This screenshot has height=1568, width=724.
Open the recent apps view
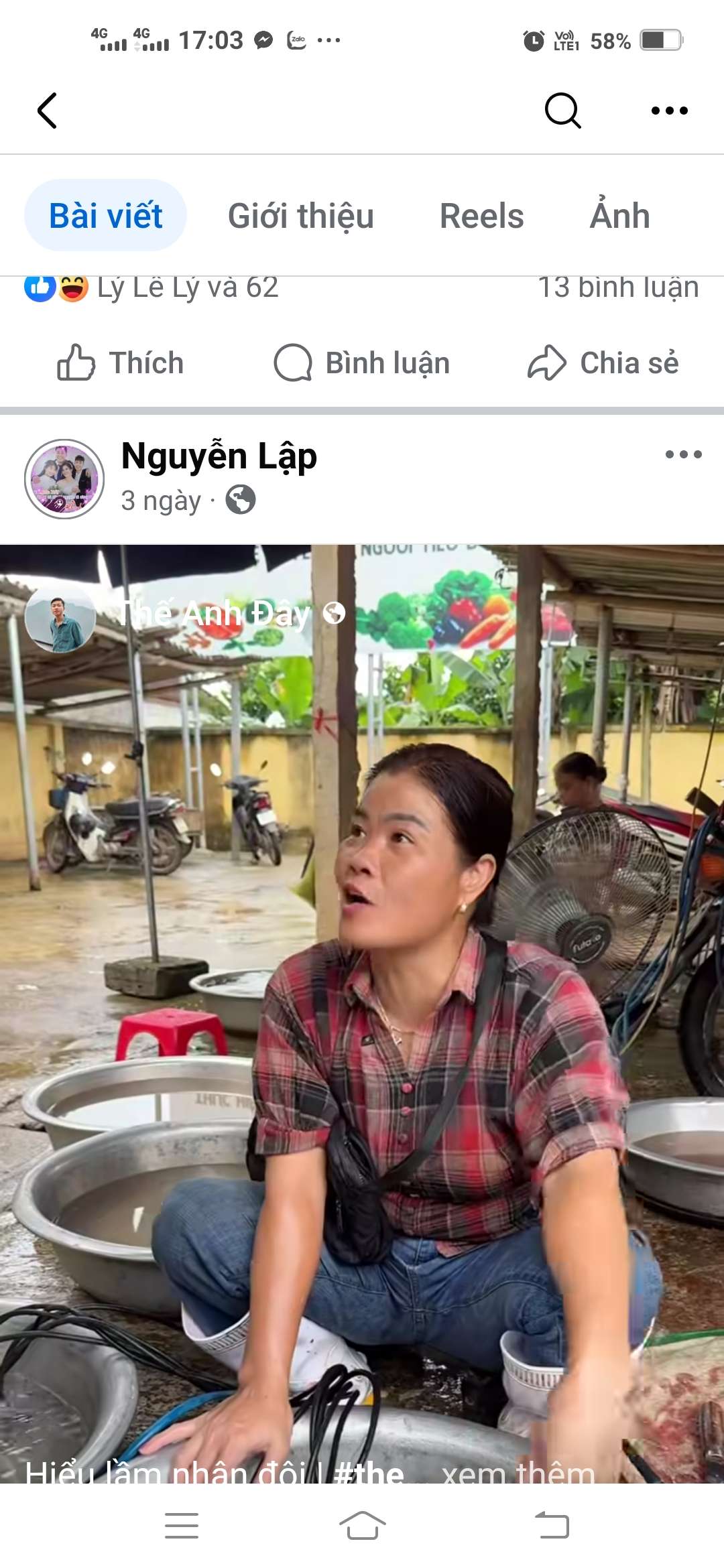tap(181, 1526)
